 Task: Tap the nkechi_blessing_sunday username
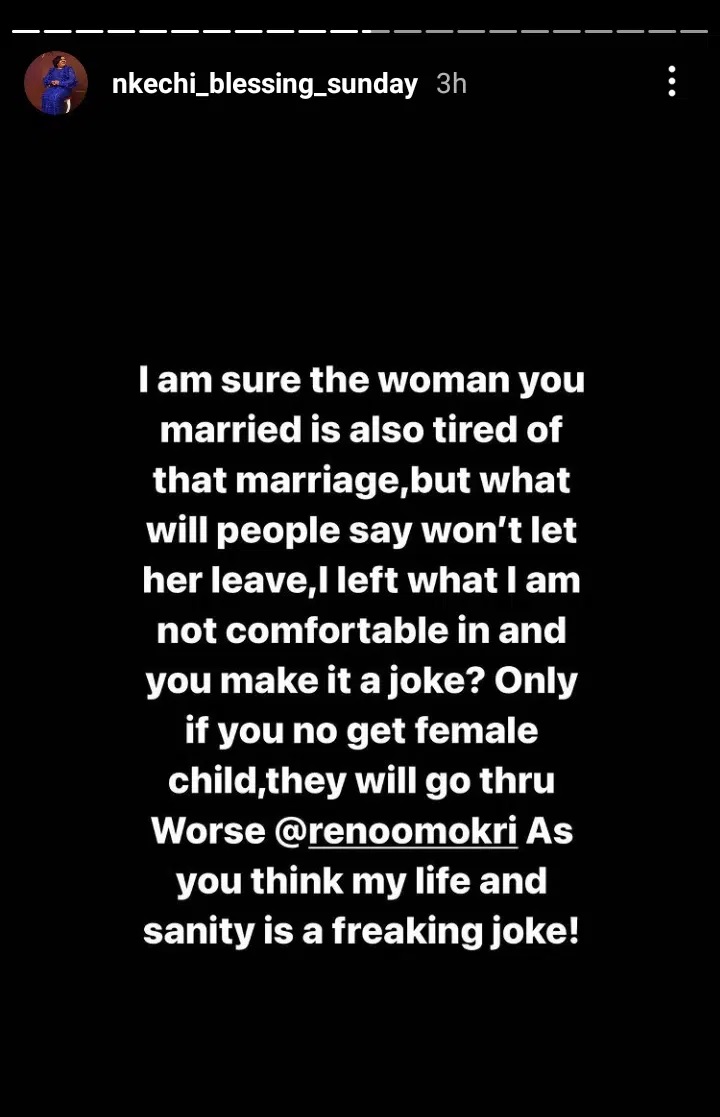tap(264, 84)
